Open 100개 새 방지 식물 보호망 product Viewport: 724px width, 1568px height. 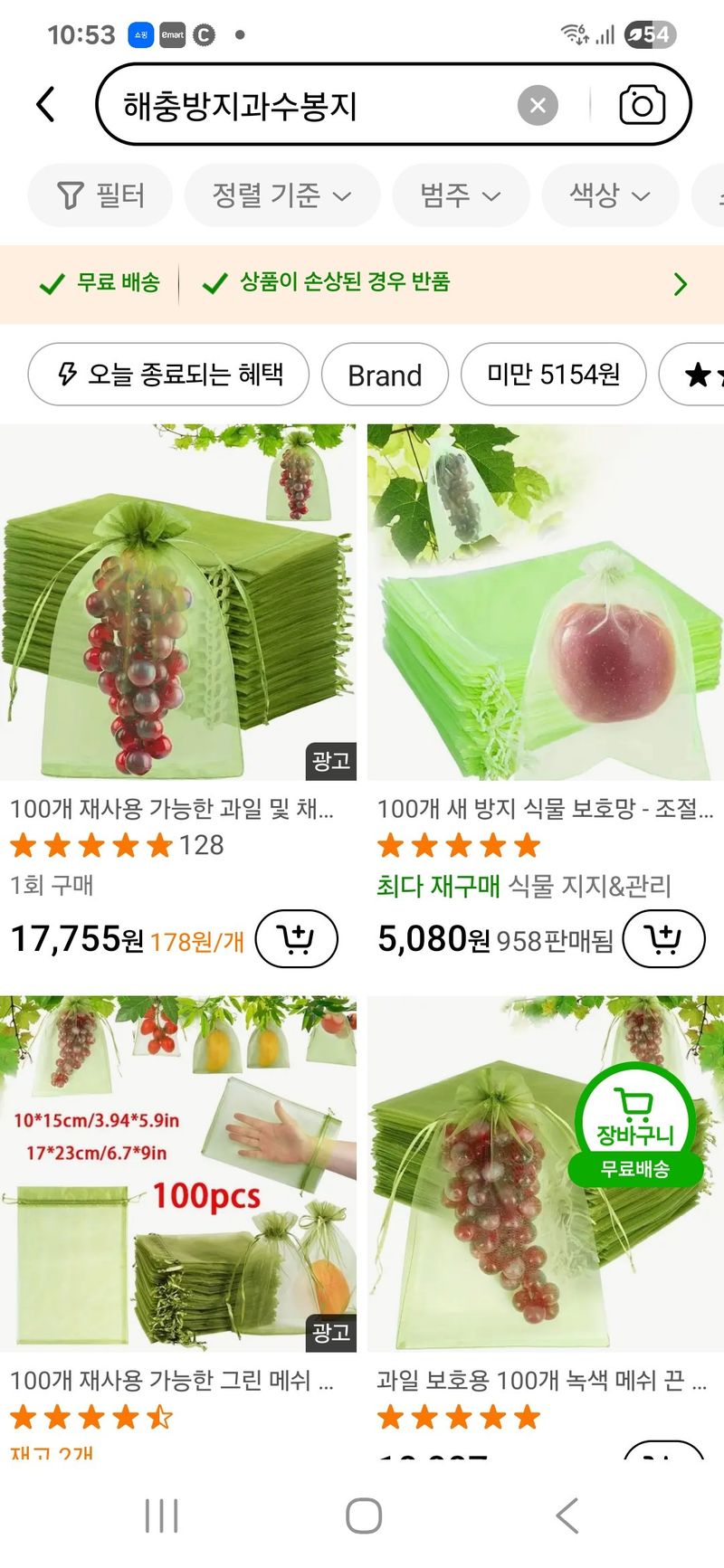pos(545,808)
